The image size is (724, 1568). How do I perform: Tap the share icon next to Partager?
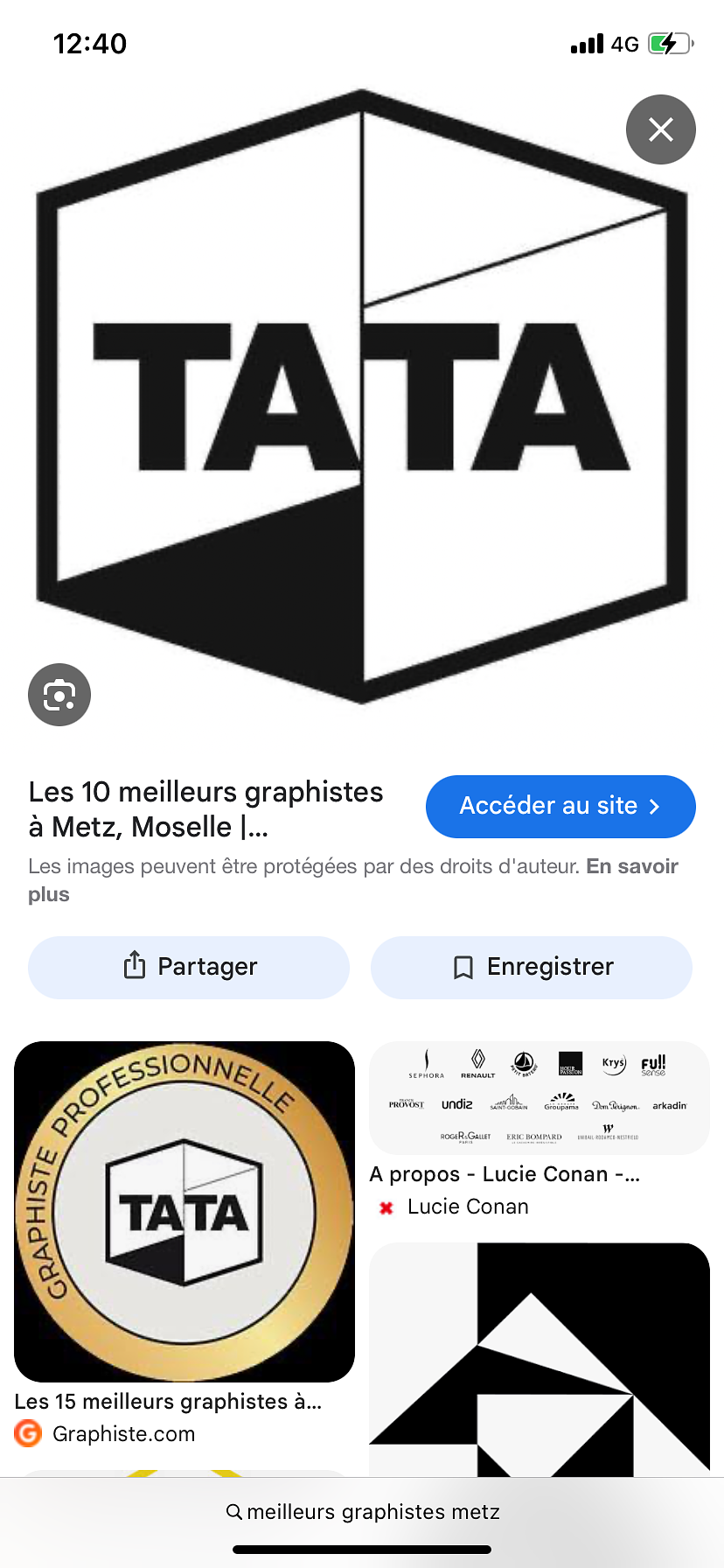pos(133,966)
